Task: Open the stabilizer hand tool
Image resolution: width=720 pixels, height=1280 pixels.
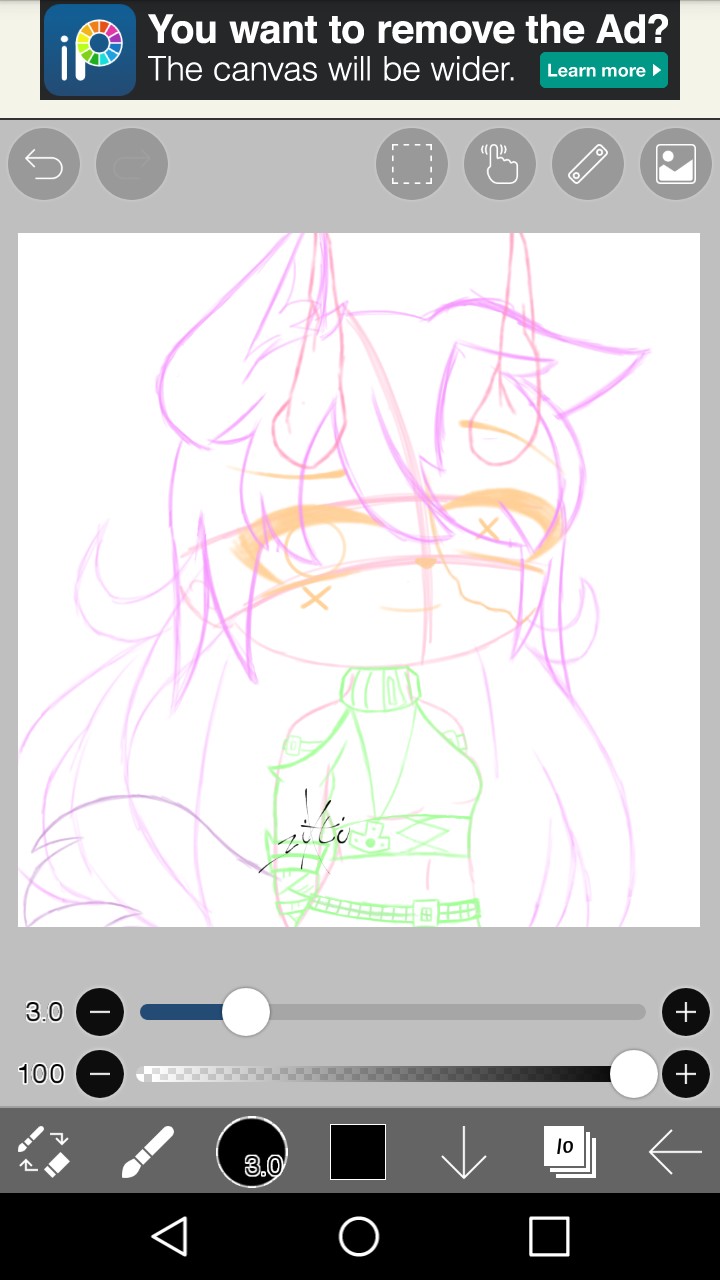Action: point(500,164)
